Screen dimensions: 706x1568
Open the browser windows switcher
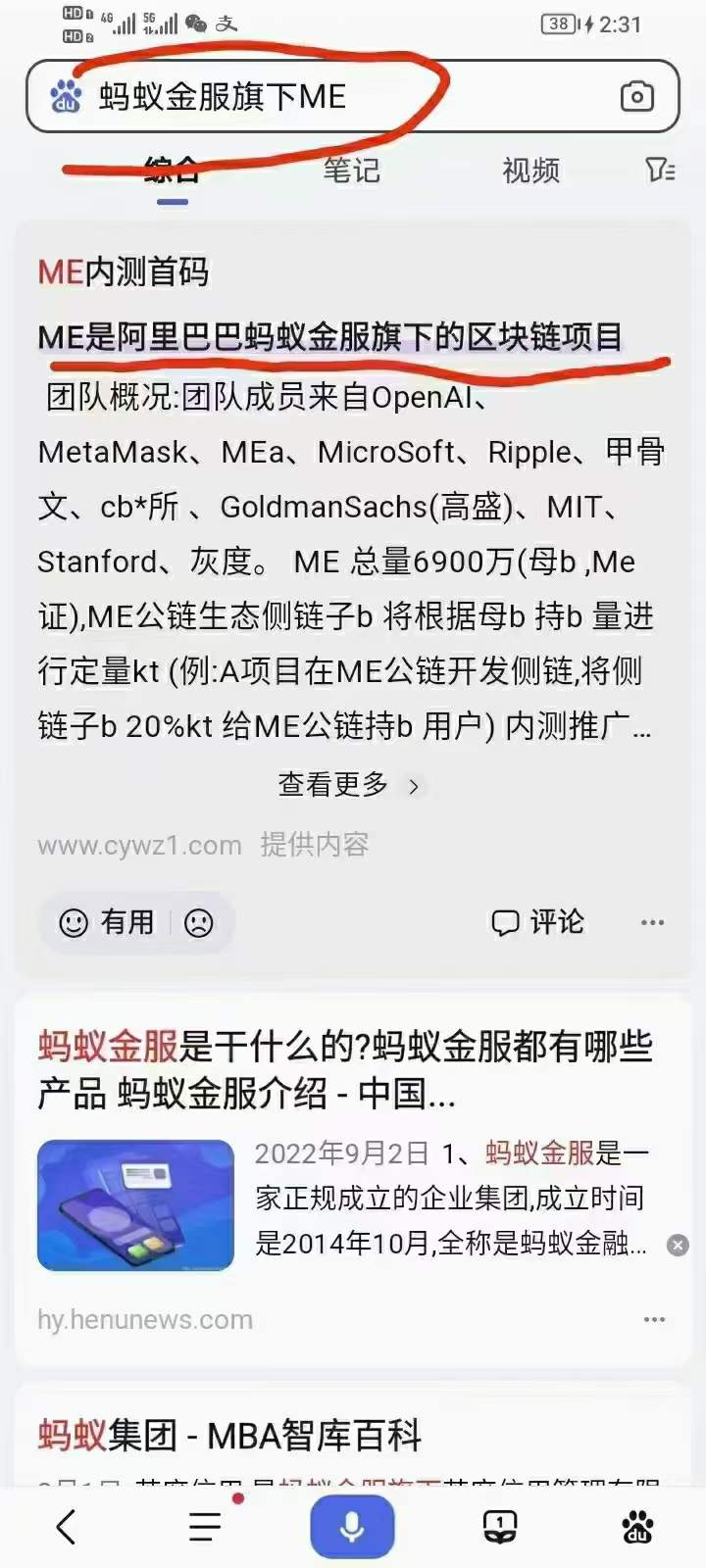(x=500, y=1527)
